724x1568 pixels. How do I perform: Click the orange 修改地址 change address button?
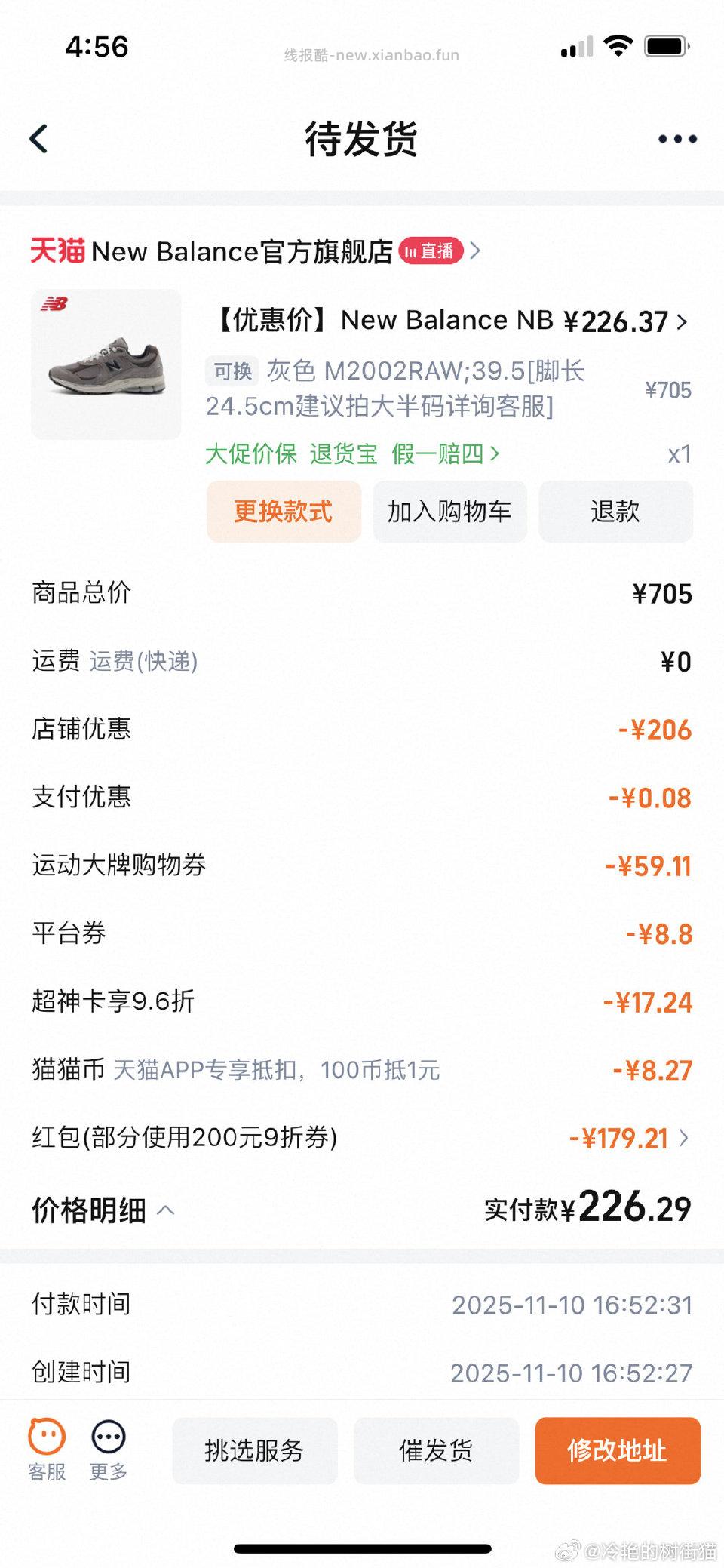pos(618,1451)
